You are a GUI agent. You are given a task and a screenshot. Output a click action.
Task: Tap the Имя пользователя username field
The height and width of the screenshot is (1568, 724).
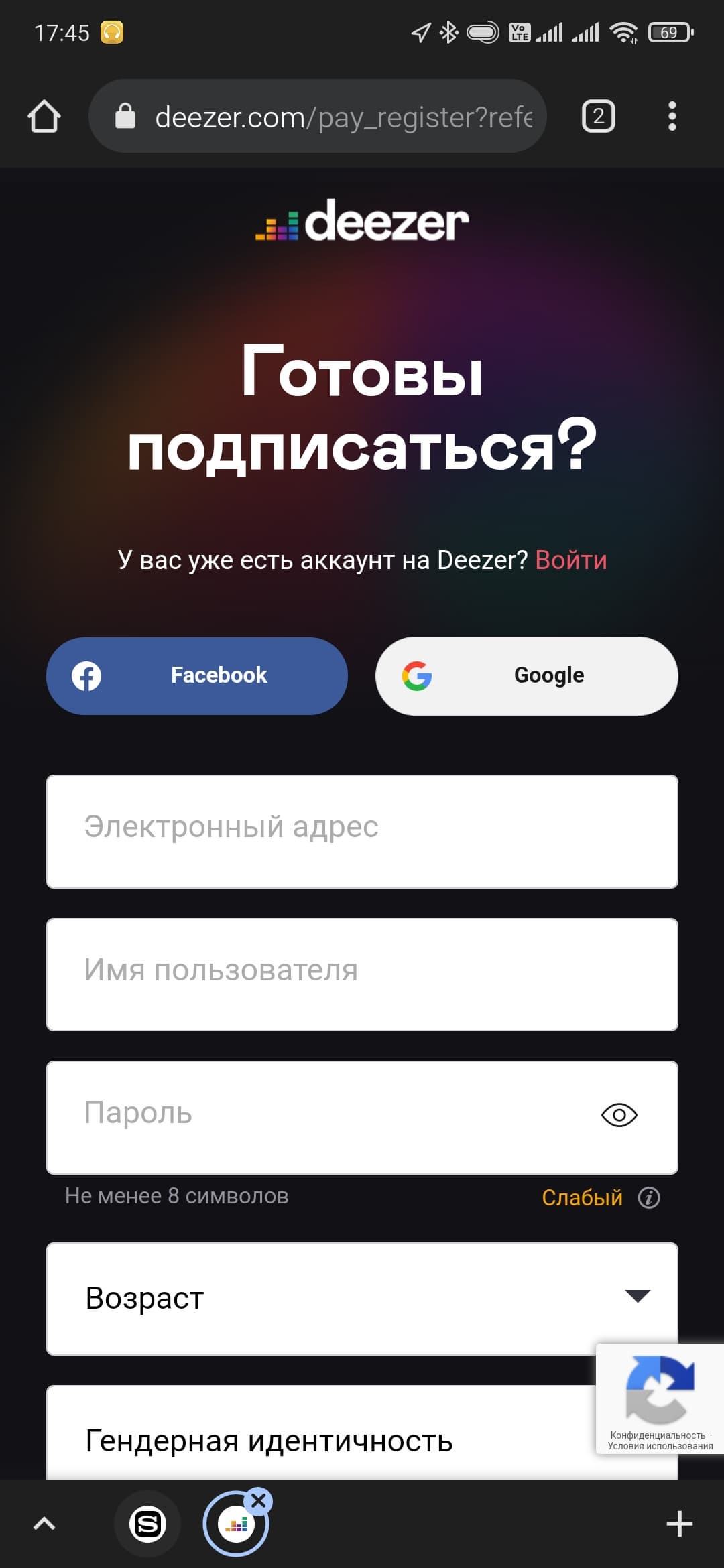[x=362, y=974]
